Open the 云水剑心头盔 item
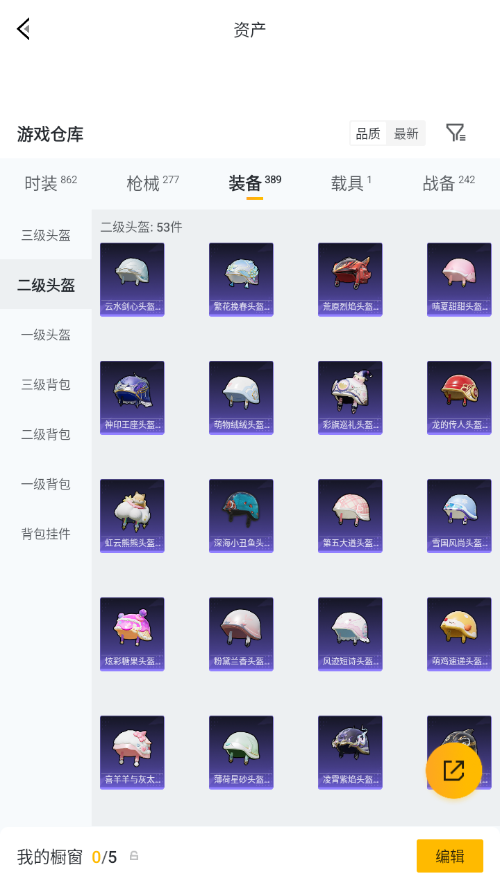The width and height of the screenshot is (500, 885). [x=132, y=279]
